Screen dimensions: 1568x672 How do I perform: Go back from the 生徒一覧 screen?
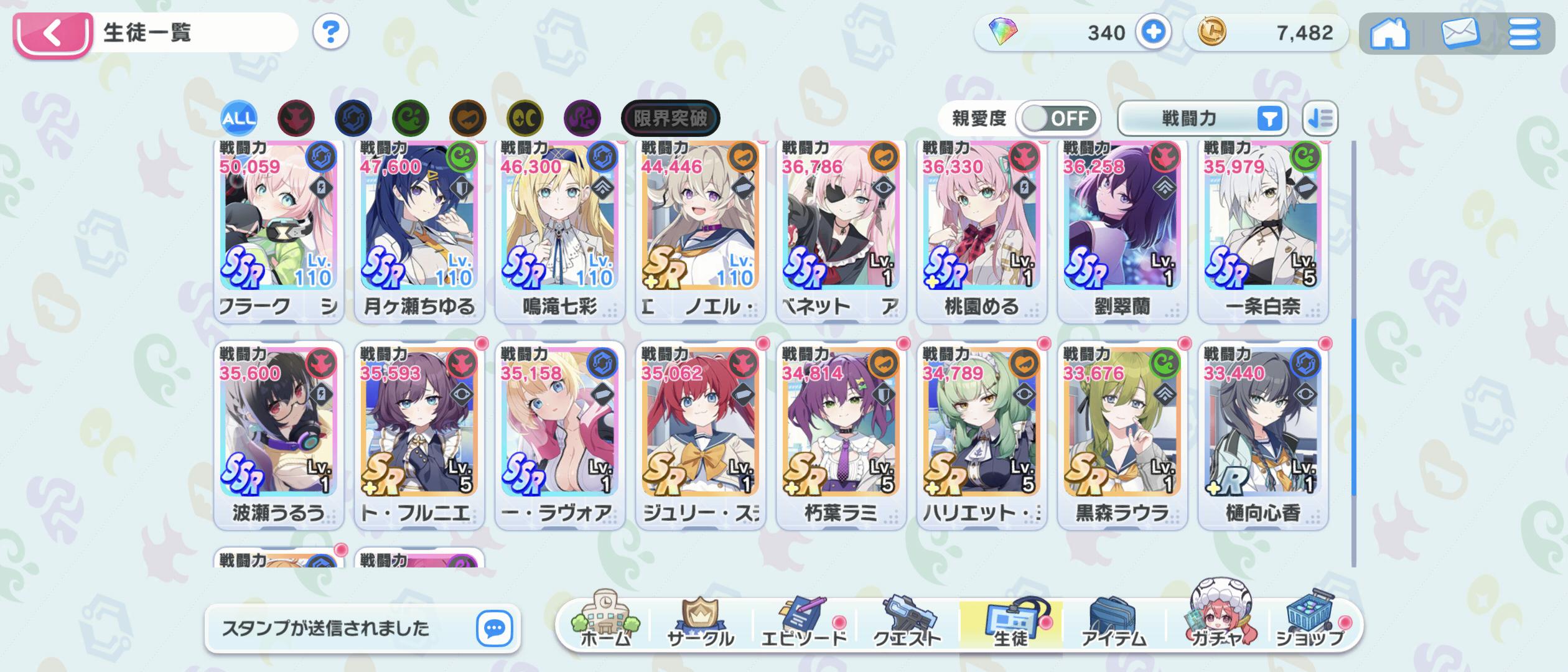click(52, 34)
